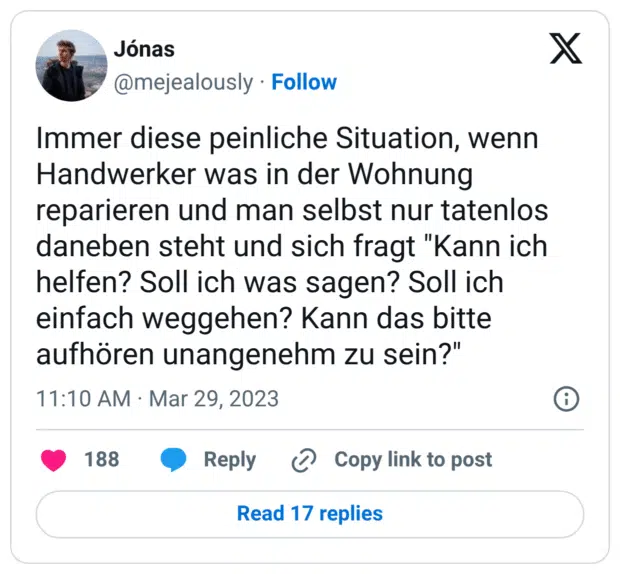Open the @mejealously handle link
The image size is (620, 574).
tap(183, 82)
